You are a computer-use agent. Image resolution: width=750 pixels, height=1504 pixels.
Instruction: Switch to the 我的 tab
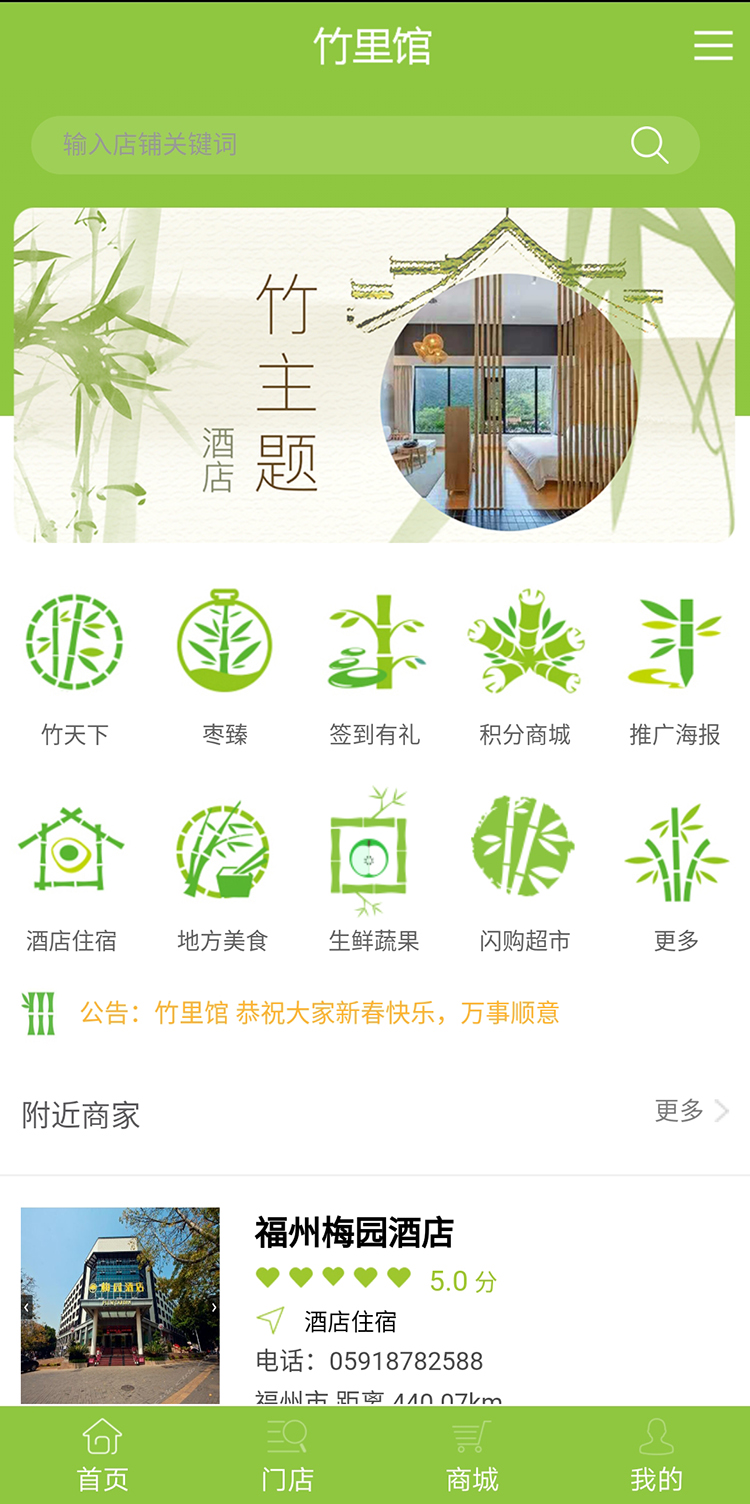tap(656, 1456)
